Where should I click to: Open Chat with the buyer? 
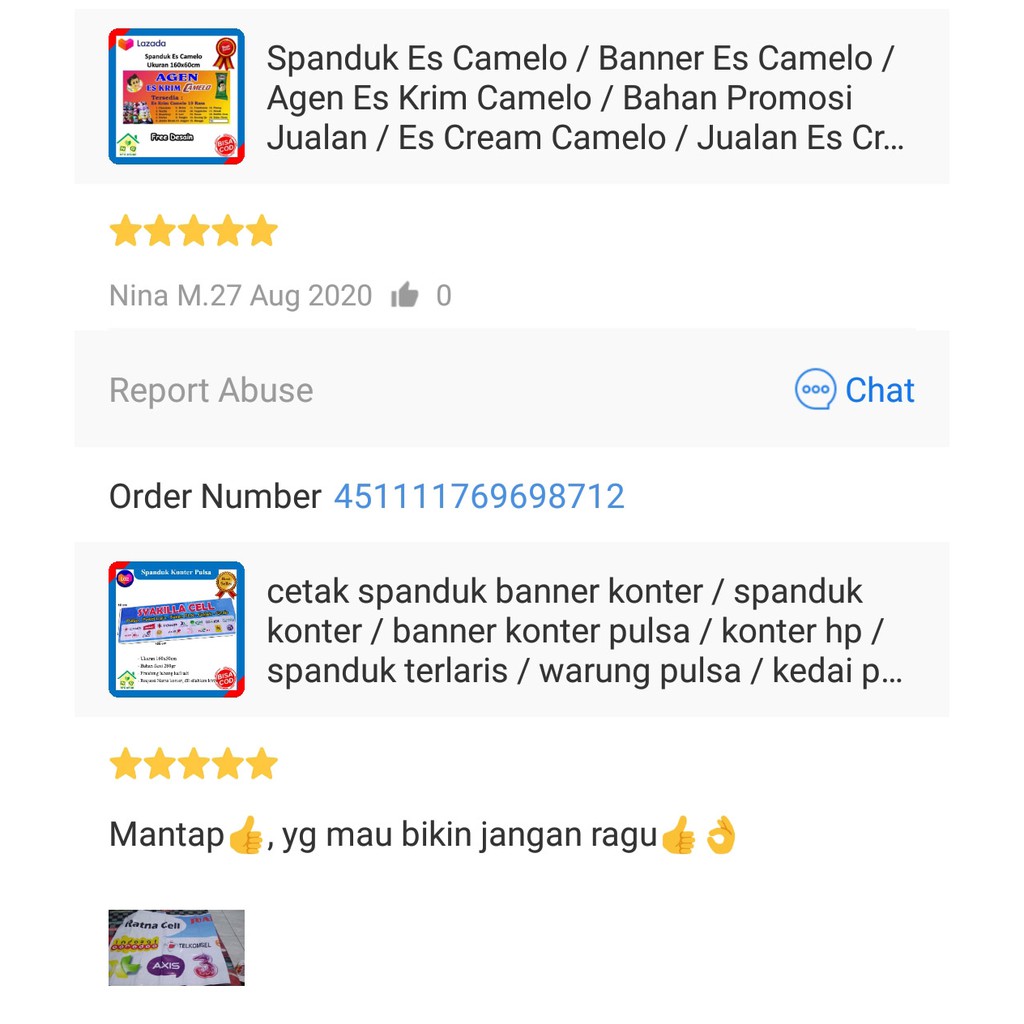pyautogui.click(x=856, y=390)
